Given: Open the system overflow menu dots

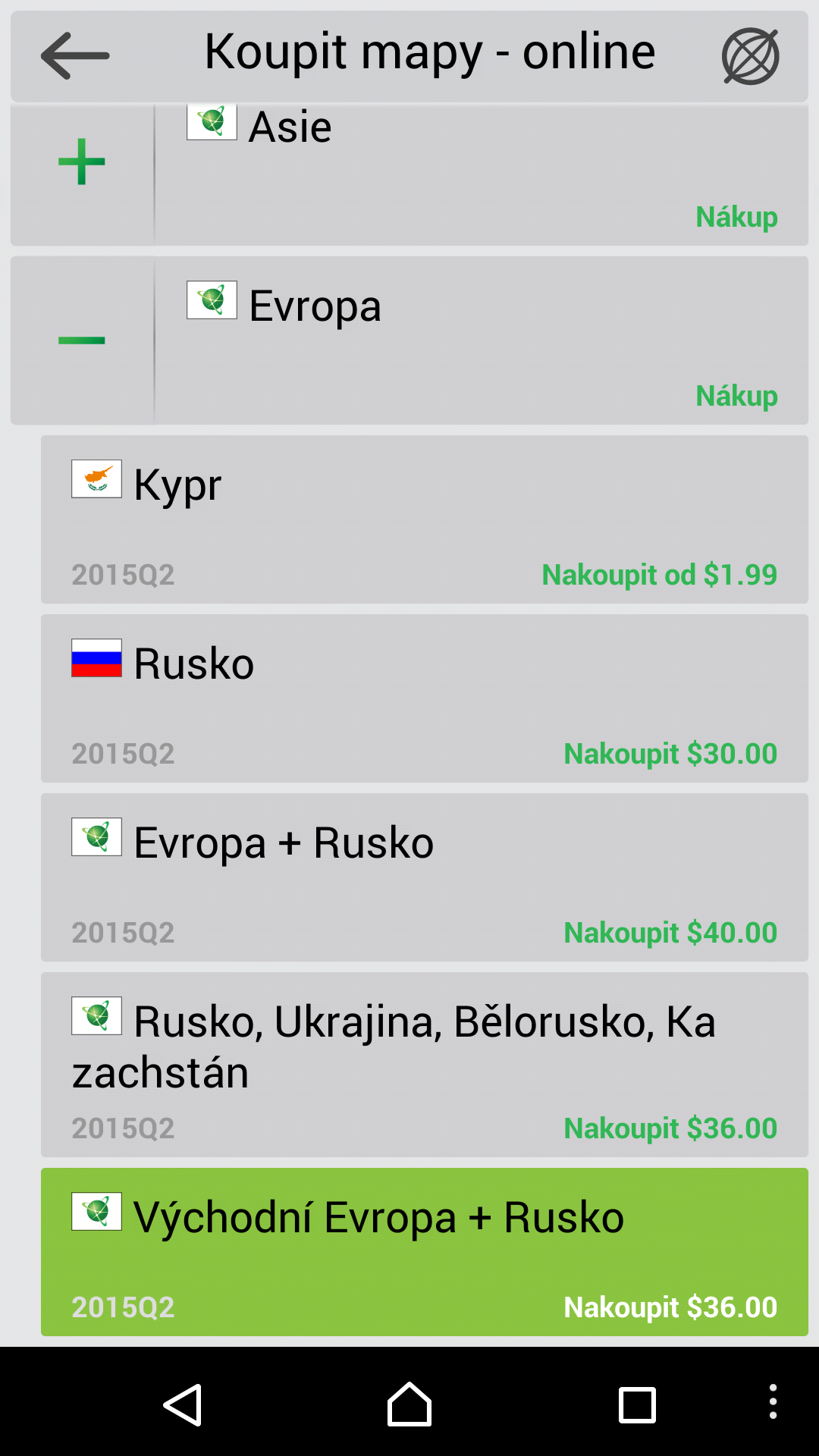Looking at the screenshot, I should [x=773, y=1401].
